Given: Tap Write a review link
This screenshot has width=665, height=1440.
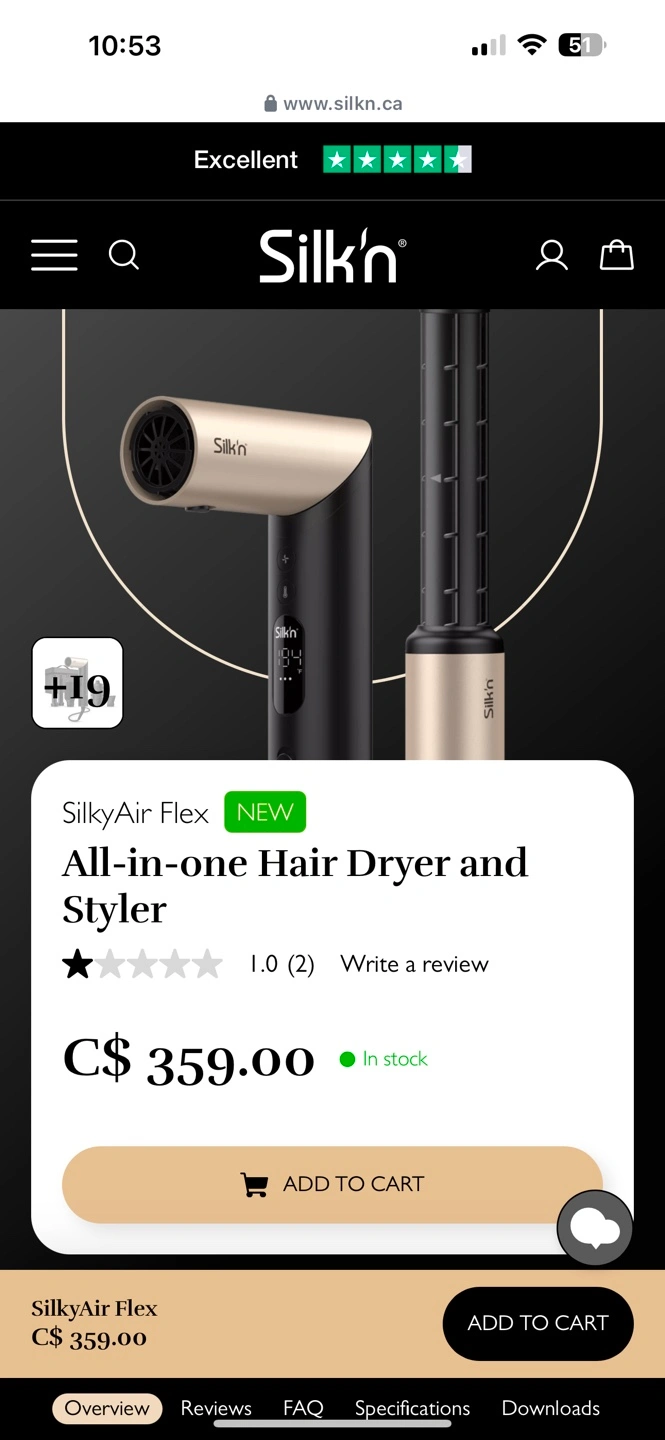Looking at the screenshot, I should pyautogui.click(x=414, y=964).
